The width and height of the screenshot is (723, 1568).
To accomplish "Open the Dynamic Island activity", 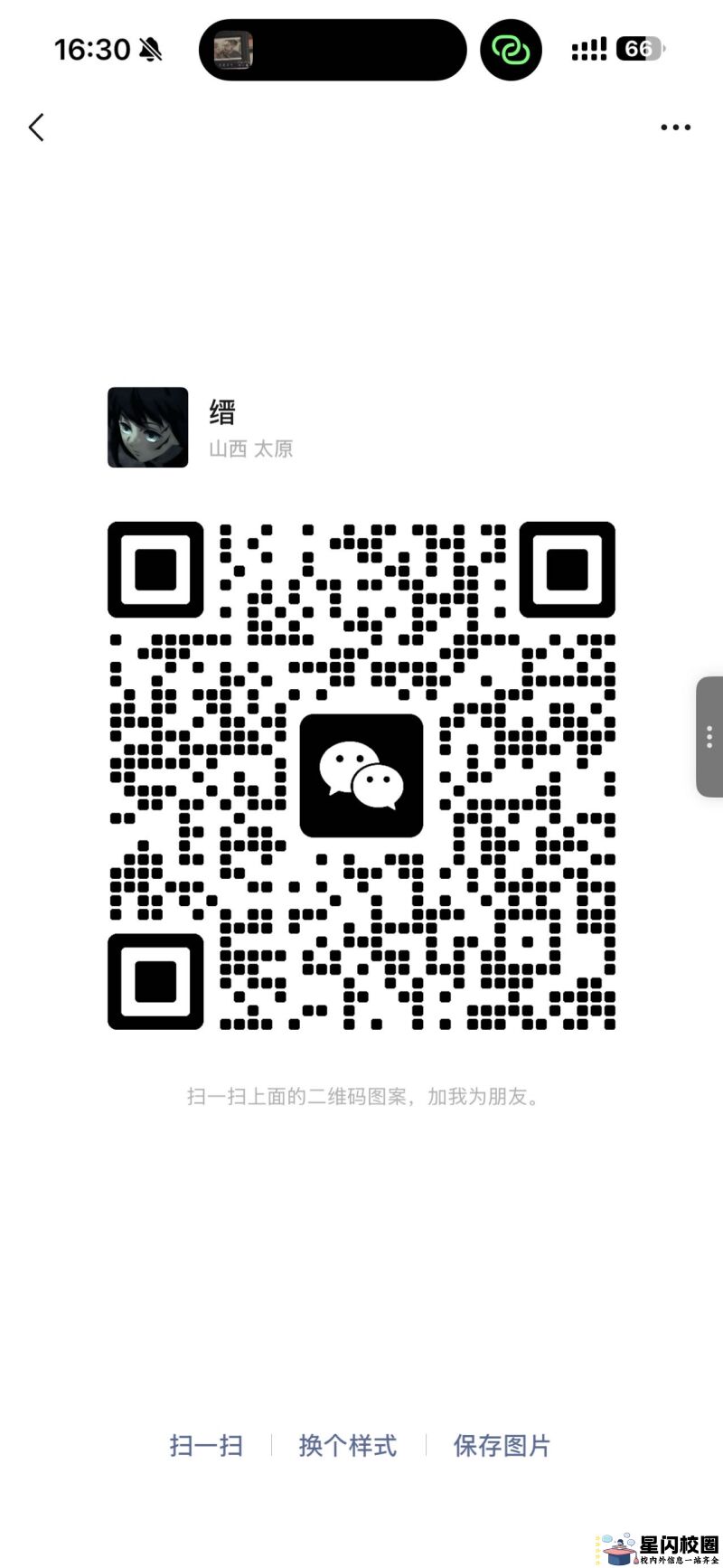I will (333, 50).
